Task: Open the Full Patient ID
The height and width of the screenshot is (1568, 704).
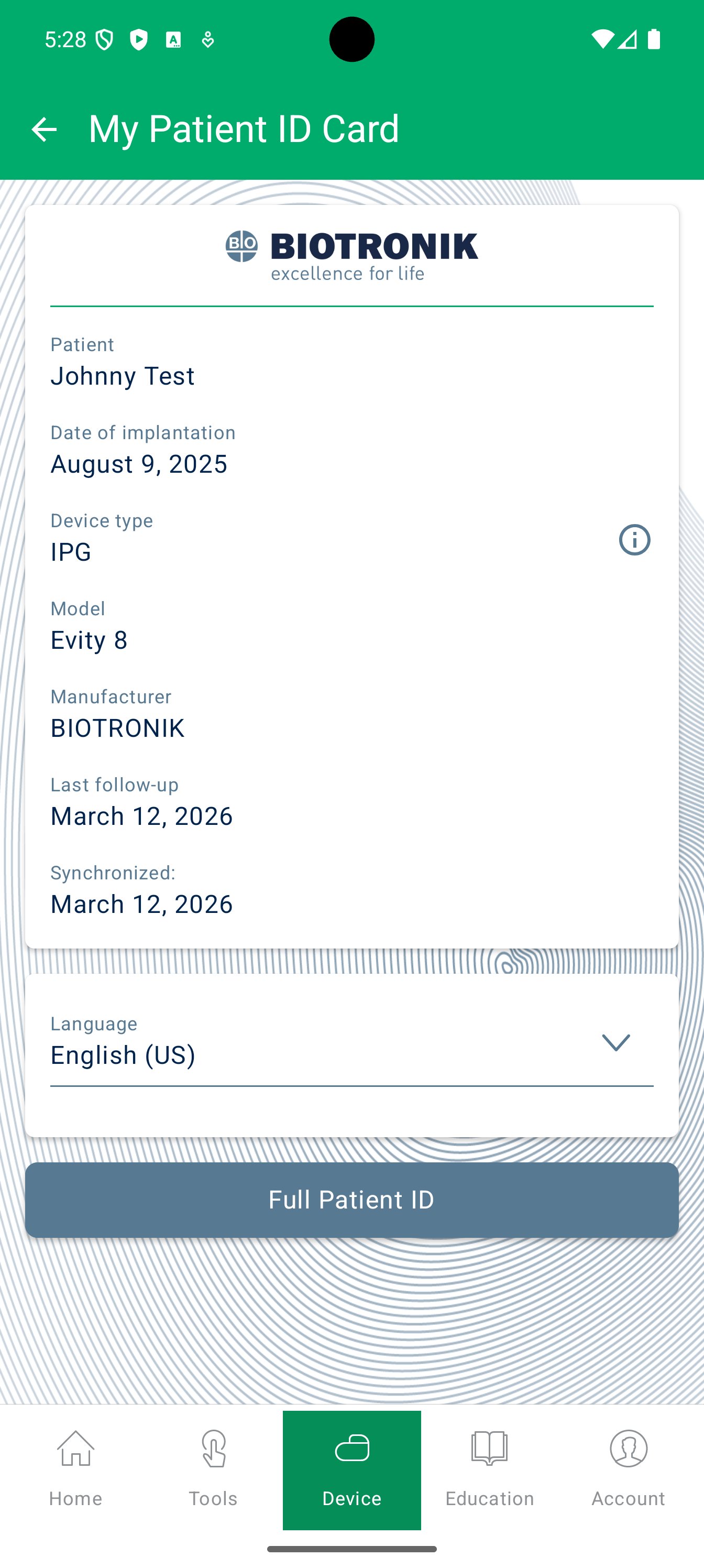Action: [x=351, y=1200]
